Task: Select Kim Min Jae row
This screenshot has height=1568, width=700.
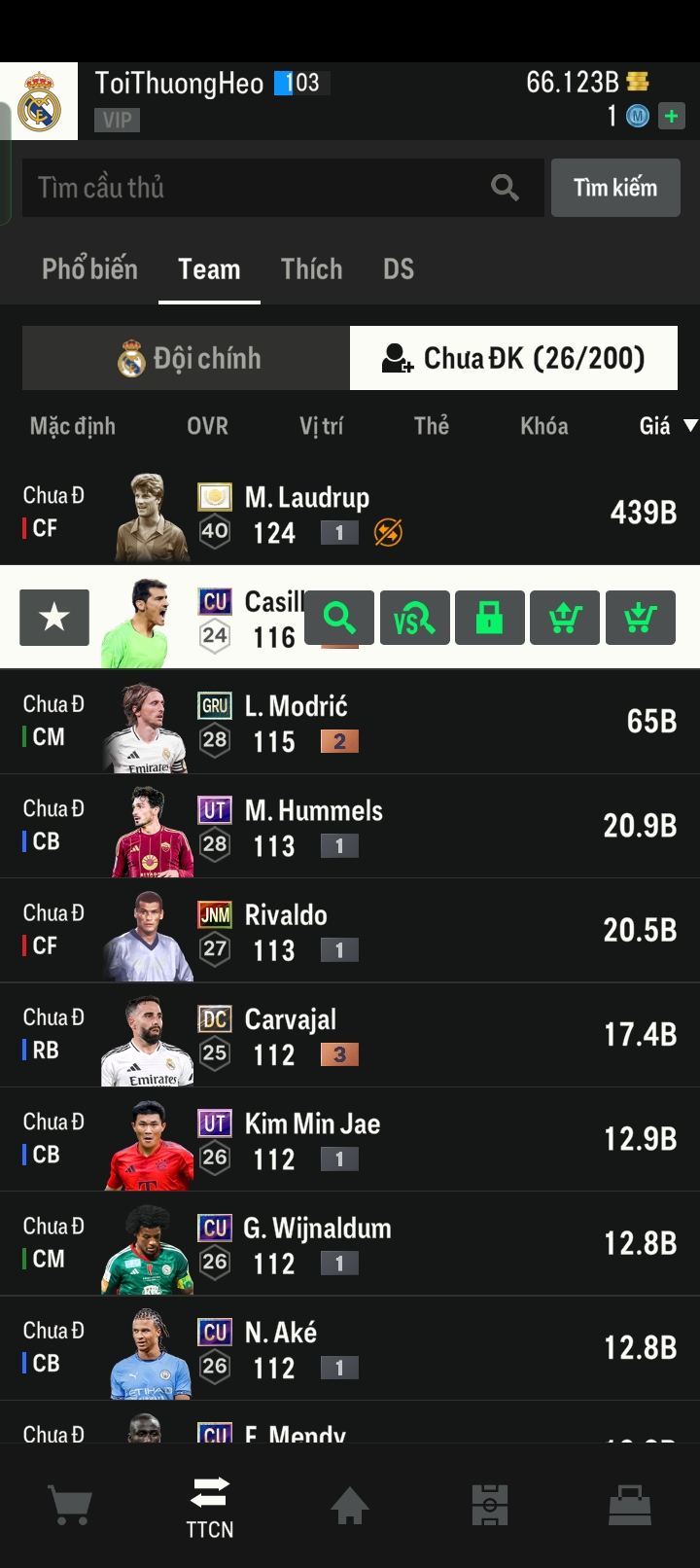Action: 350,1140
